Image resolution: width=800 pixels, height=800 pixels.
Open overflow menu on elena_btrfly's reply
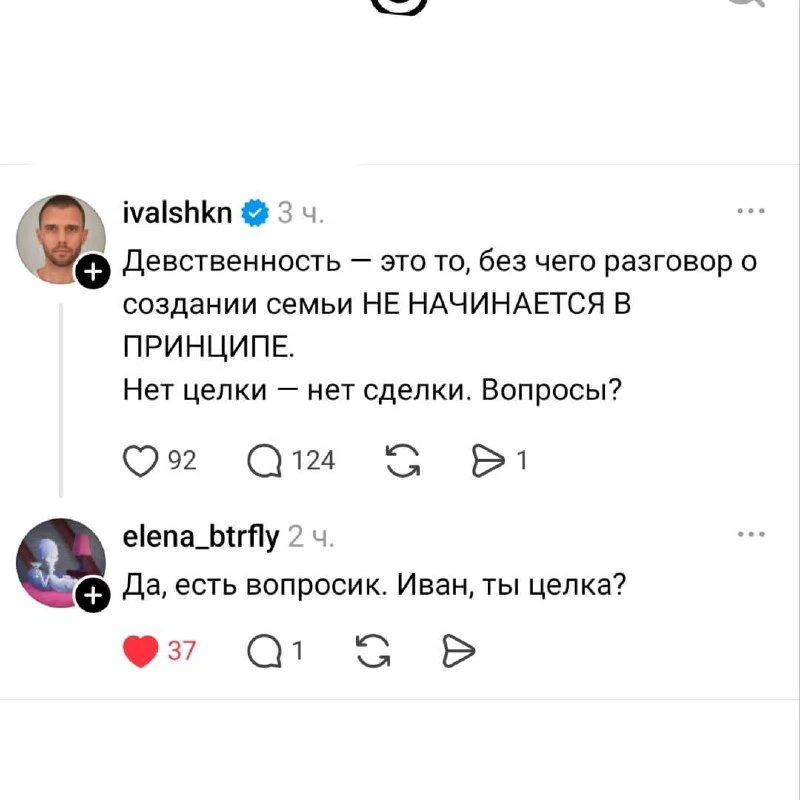tap(751, 534)
